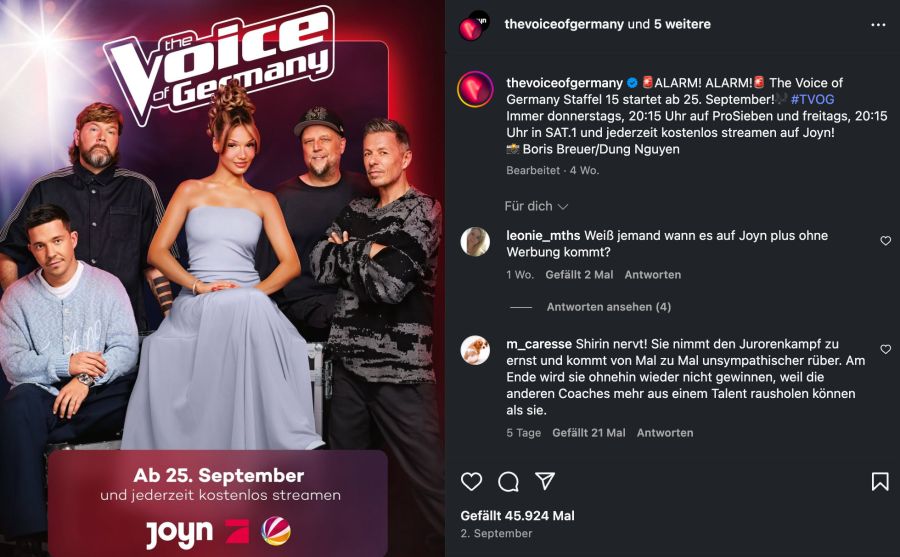This screenshot has width=900, height=557.
Task: Open the #TVOG hashtag
Action: (812, 100)
